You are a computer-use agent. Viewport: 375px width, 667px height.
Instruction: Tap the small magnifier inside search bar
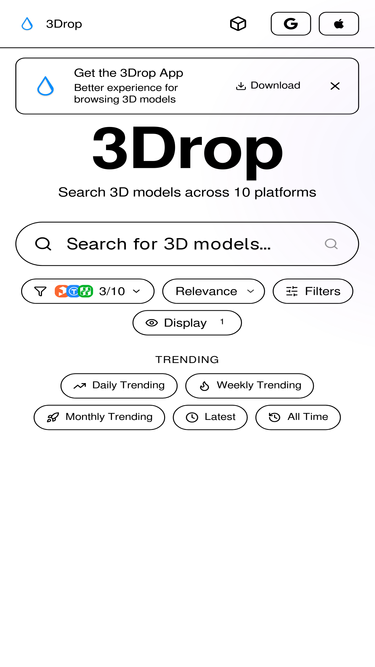(331, 244)
